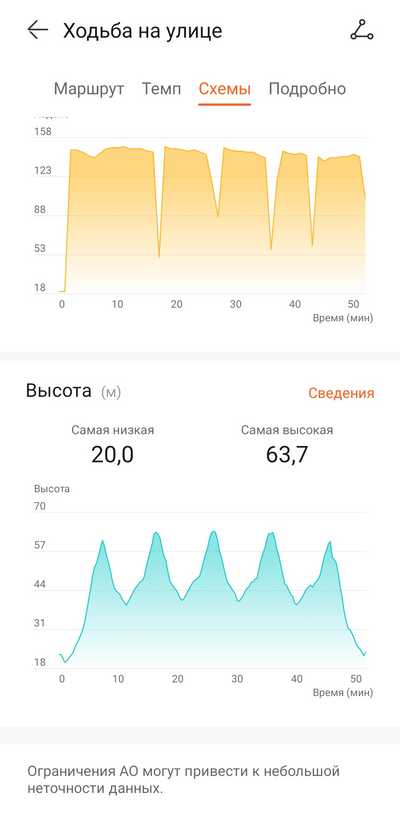Switch to the Маршрут tab
The width and height of the screenshot is (400, 814).
click(89, 89)
